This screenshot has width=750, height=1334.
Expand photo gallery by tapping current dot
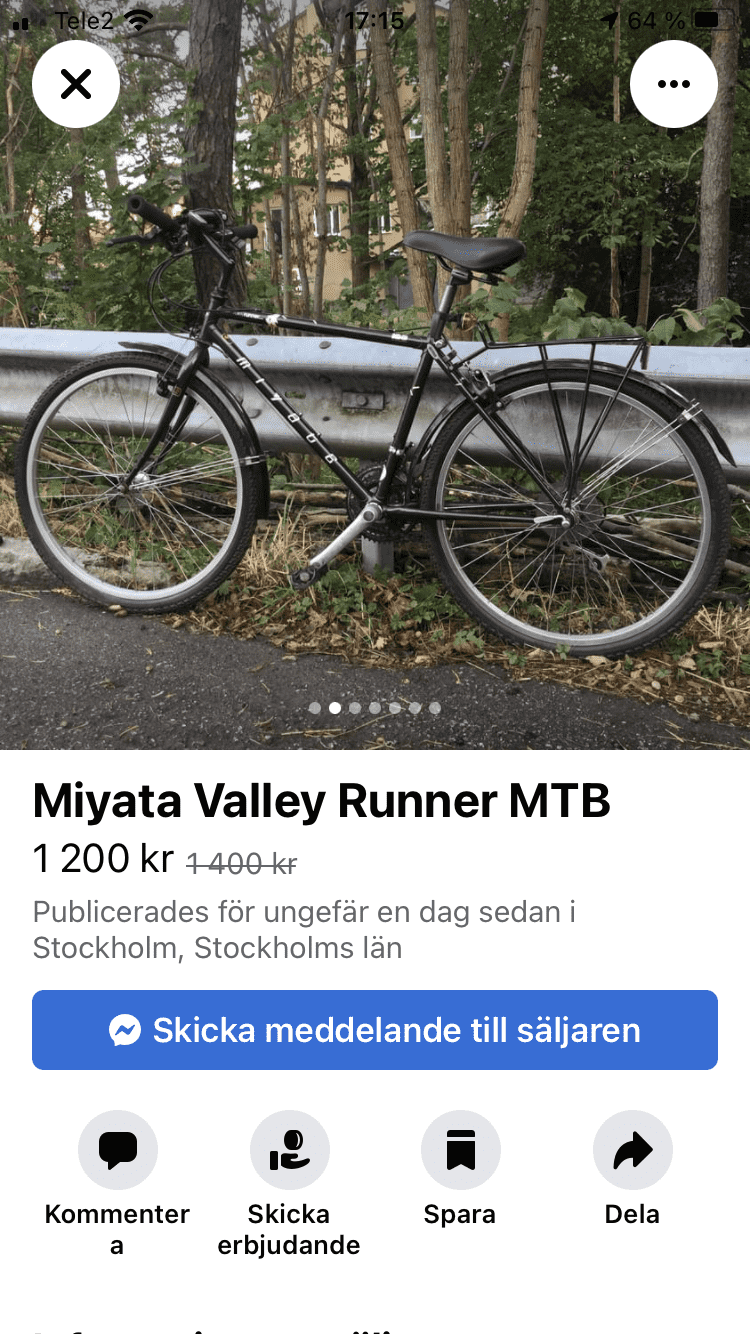(335, 707)
